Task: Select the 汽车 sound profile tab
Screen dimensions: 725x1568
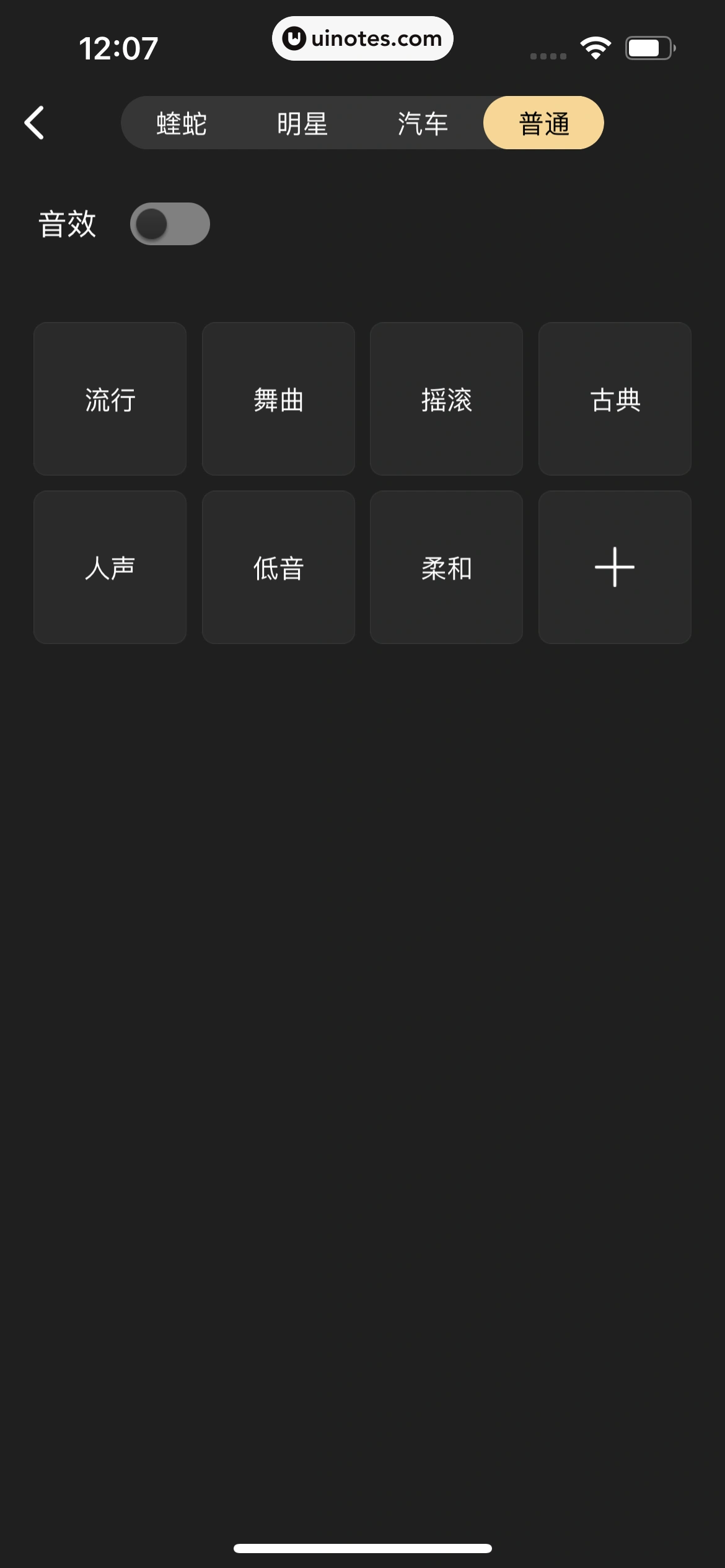Action: pos(423,123)
